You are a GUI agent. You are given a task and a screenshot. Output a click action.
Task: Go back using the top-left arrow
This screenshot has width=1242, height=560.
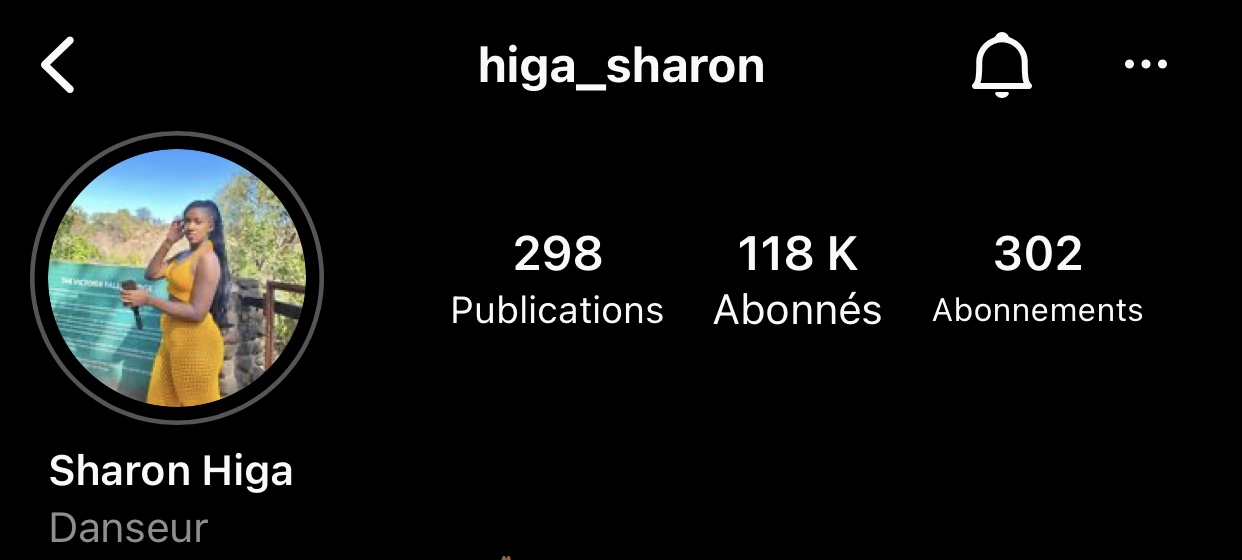[x=58, y=67]
